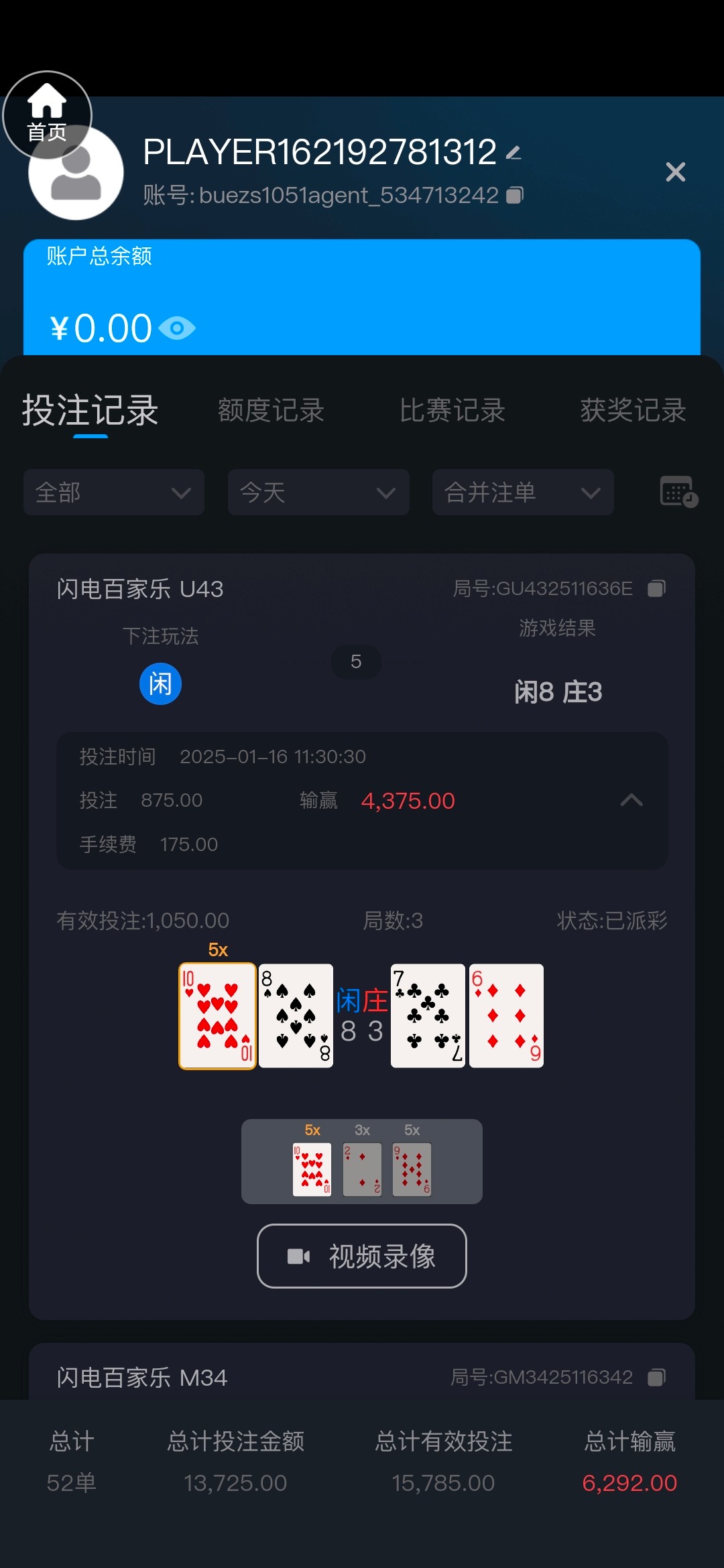The width and height of the screenshot is (724, 1568).
Task: Hide the account balance
Action: click(x=177, y=328)
